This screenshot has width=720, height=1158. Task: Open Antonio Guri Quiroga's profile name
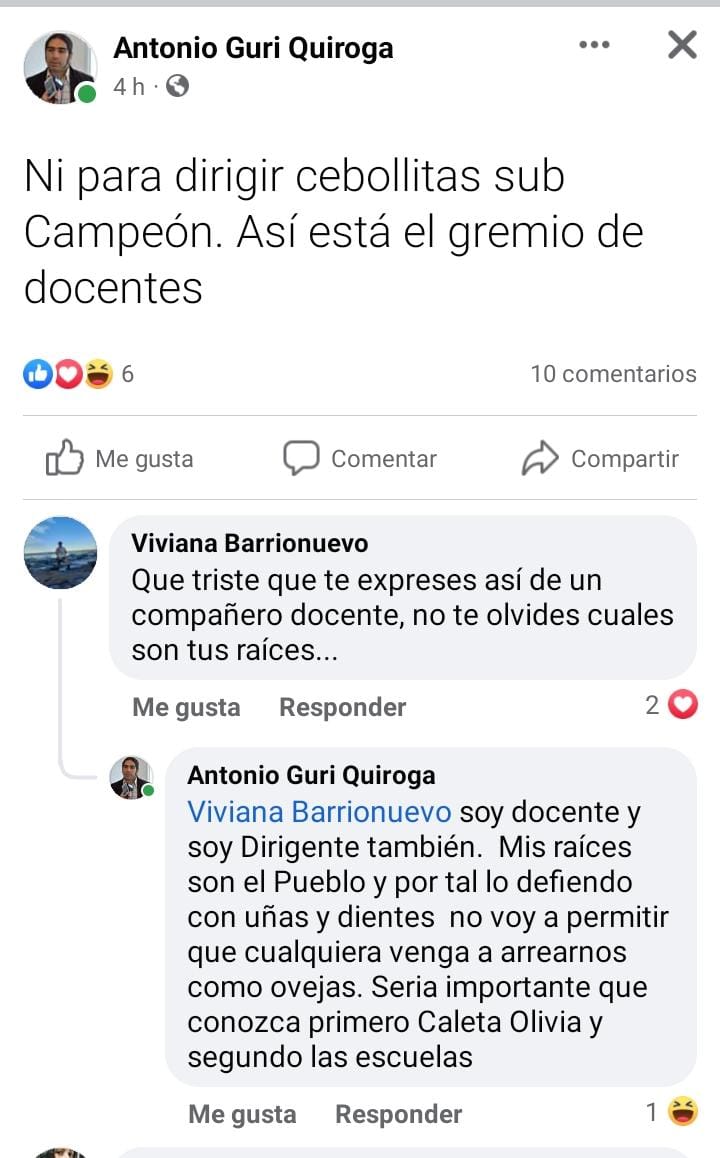[254, 46]
